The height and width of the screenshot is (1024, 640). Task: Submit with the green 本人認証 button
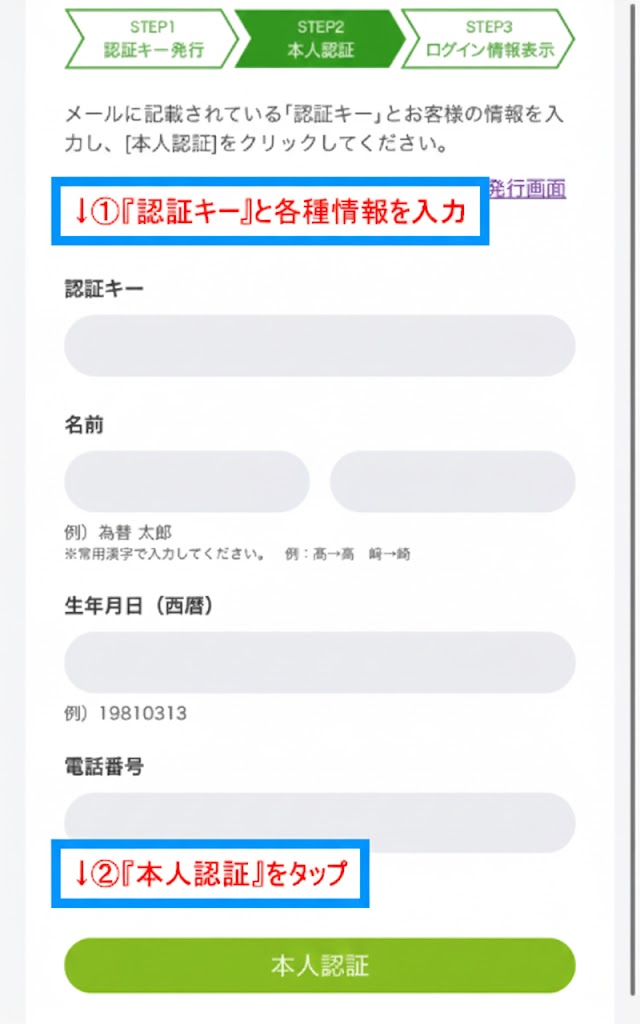pos(319,965)
